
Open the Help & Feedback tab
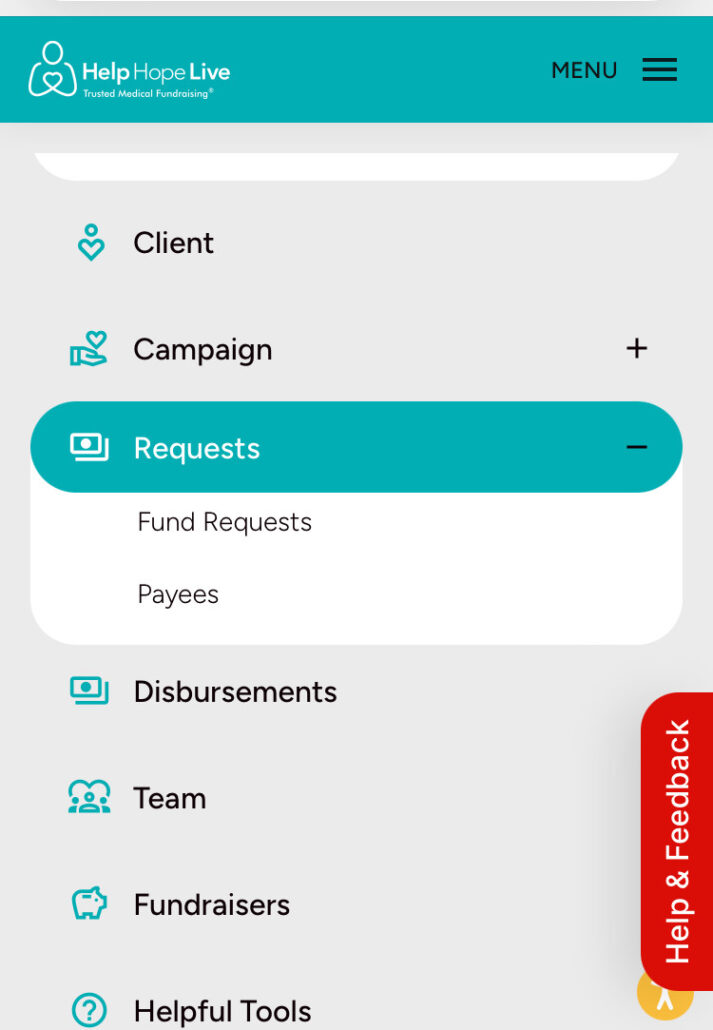coord(677,840)
